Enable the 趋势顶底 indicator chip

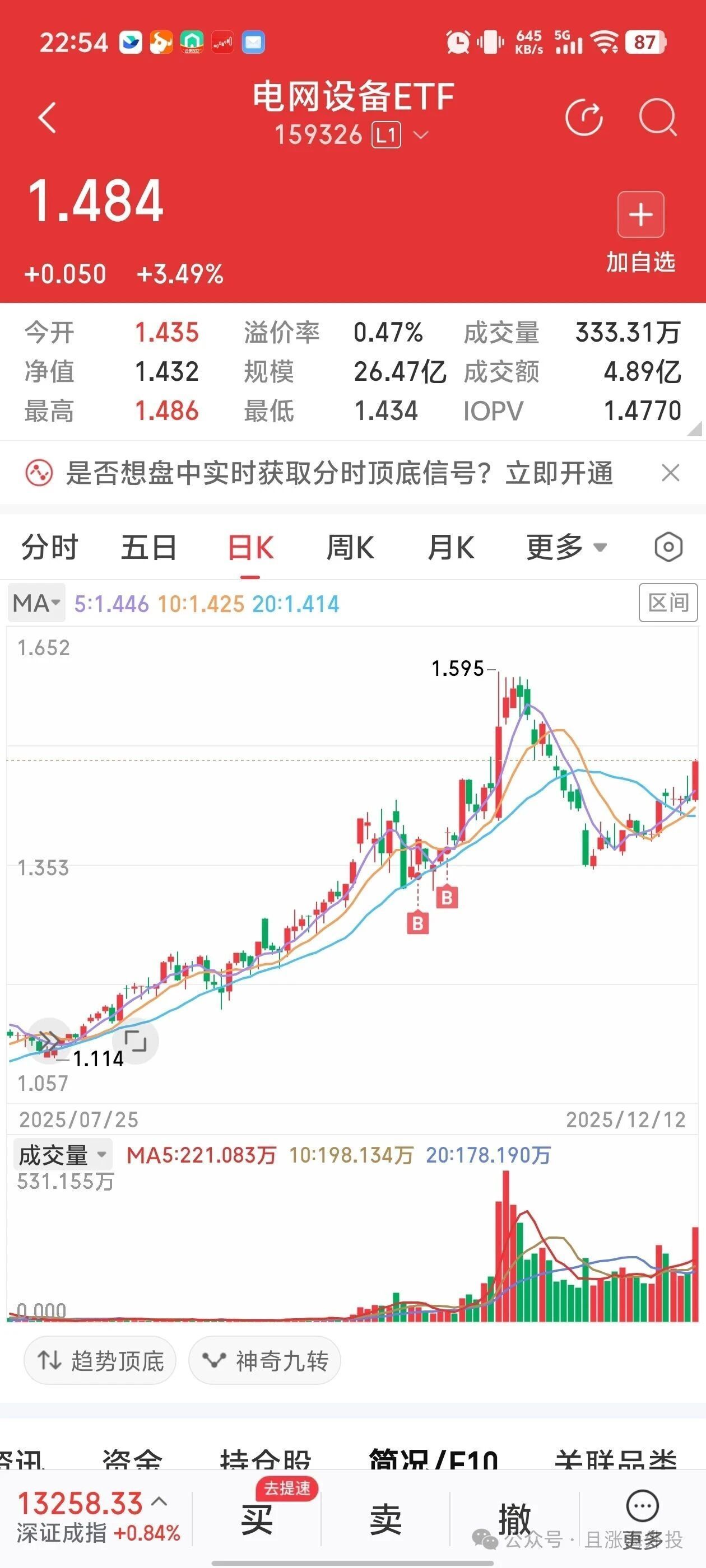100,1360
